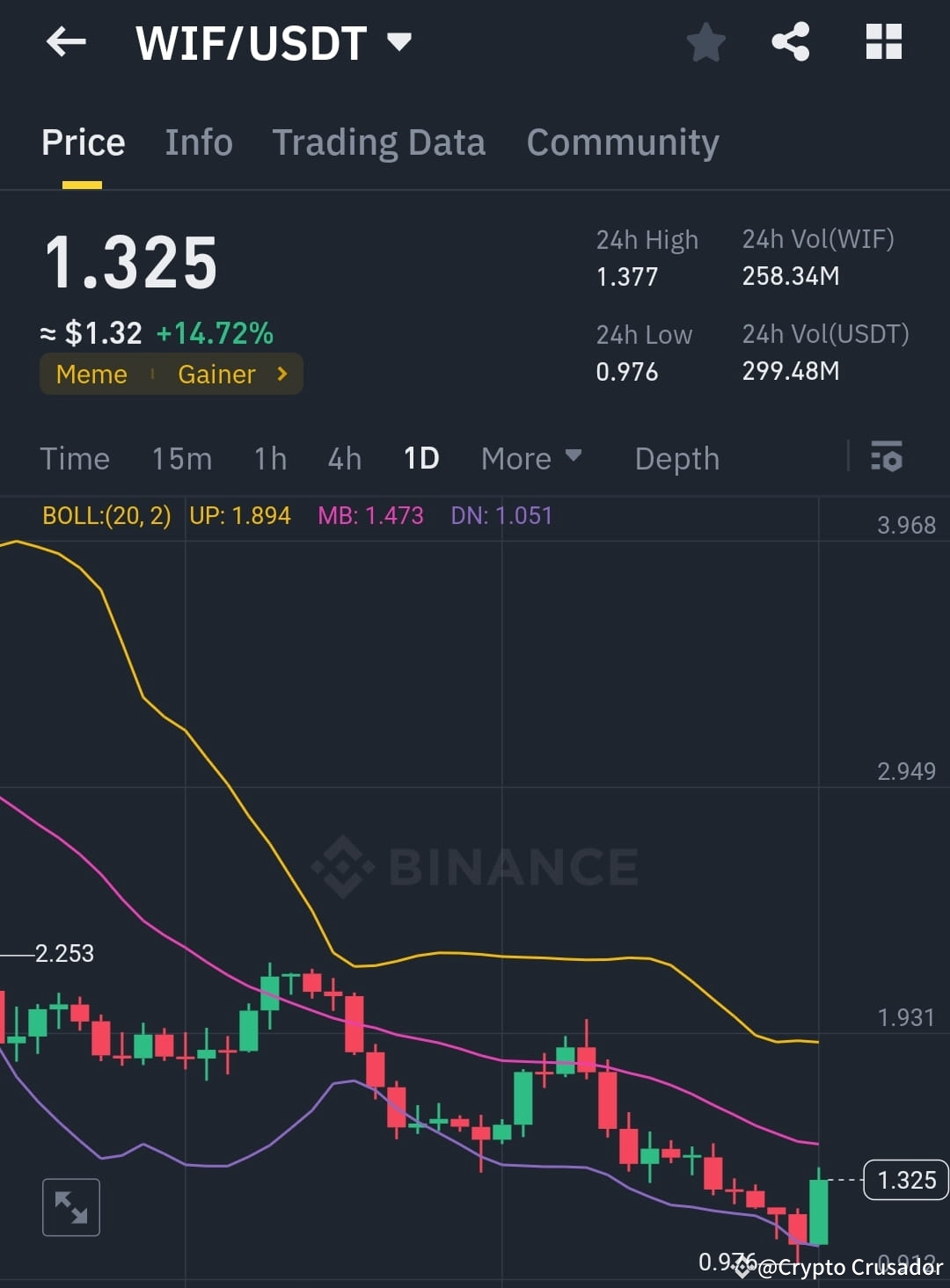This screenshot has width=950, height=1288.
Task: Tap the 1.325 current price label
Action: (x=904, y=1181)
